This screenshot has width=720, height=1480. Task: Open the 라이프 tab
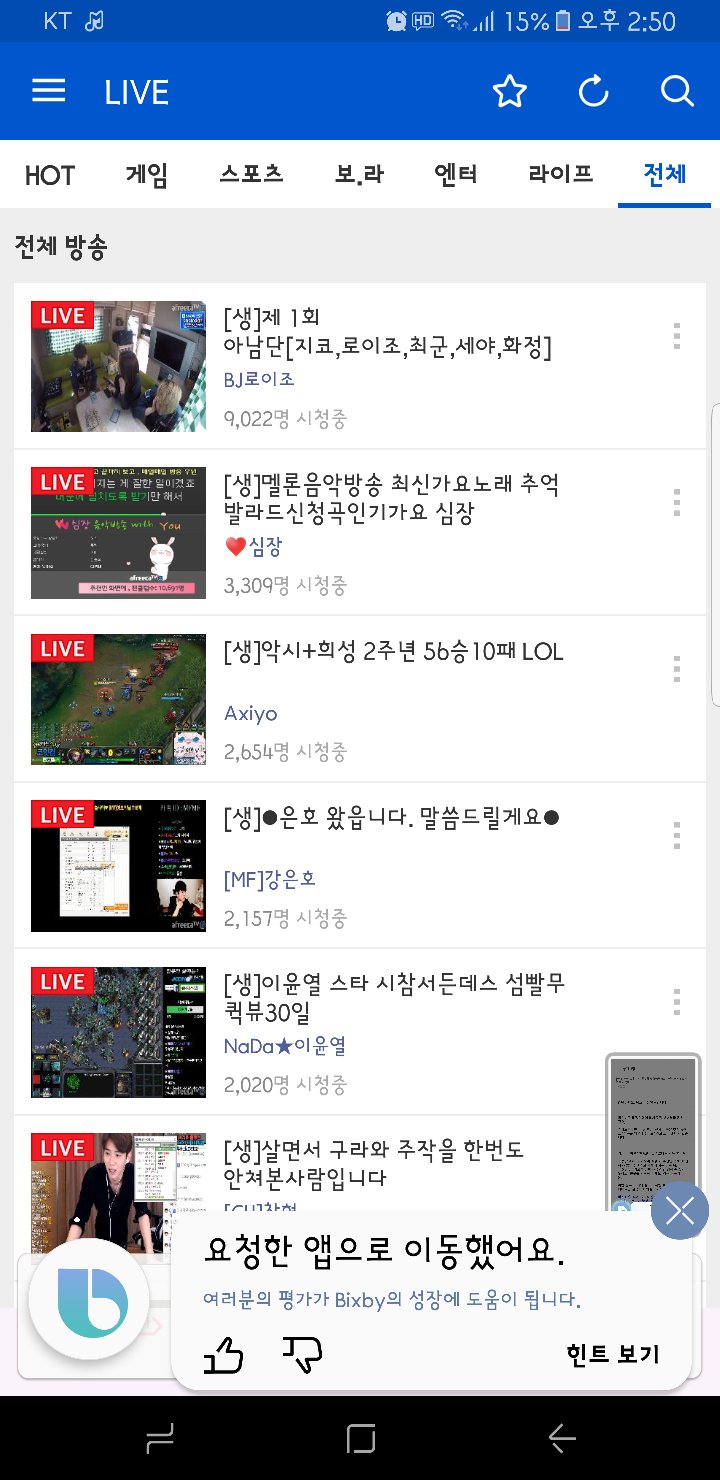click(x=560, y=175)
